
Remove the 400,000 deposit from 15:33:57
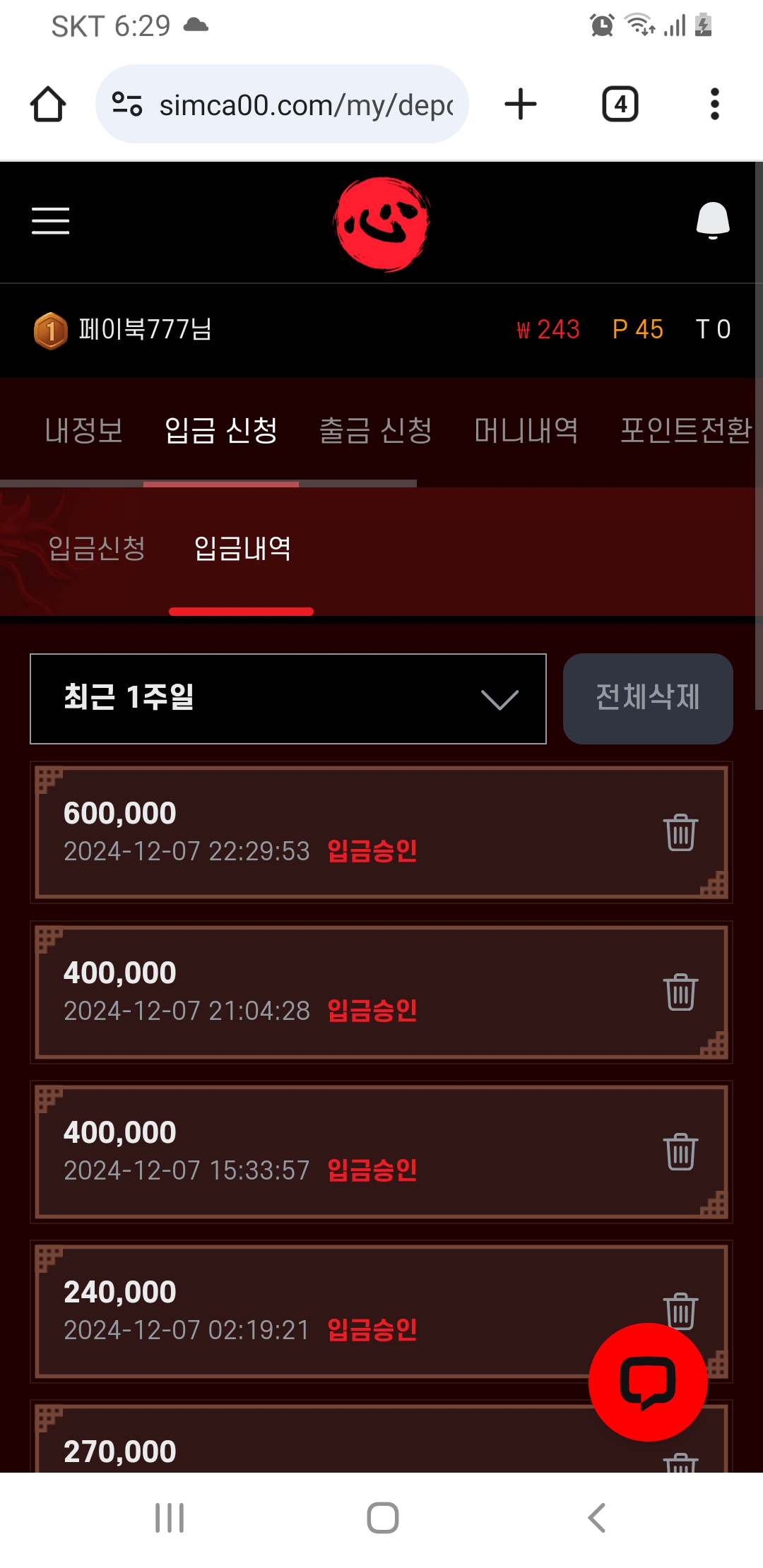click(680, 1151)
